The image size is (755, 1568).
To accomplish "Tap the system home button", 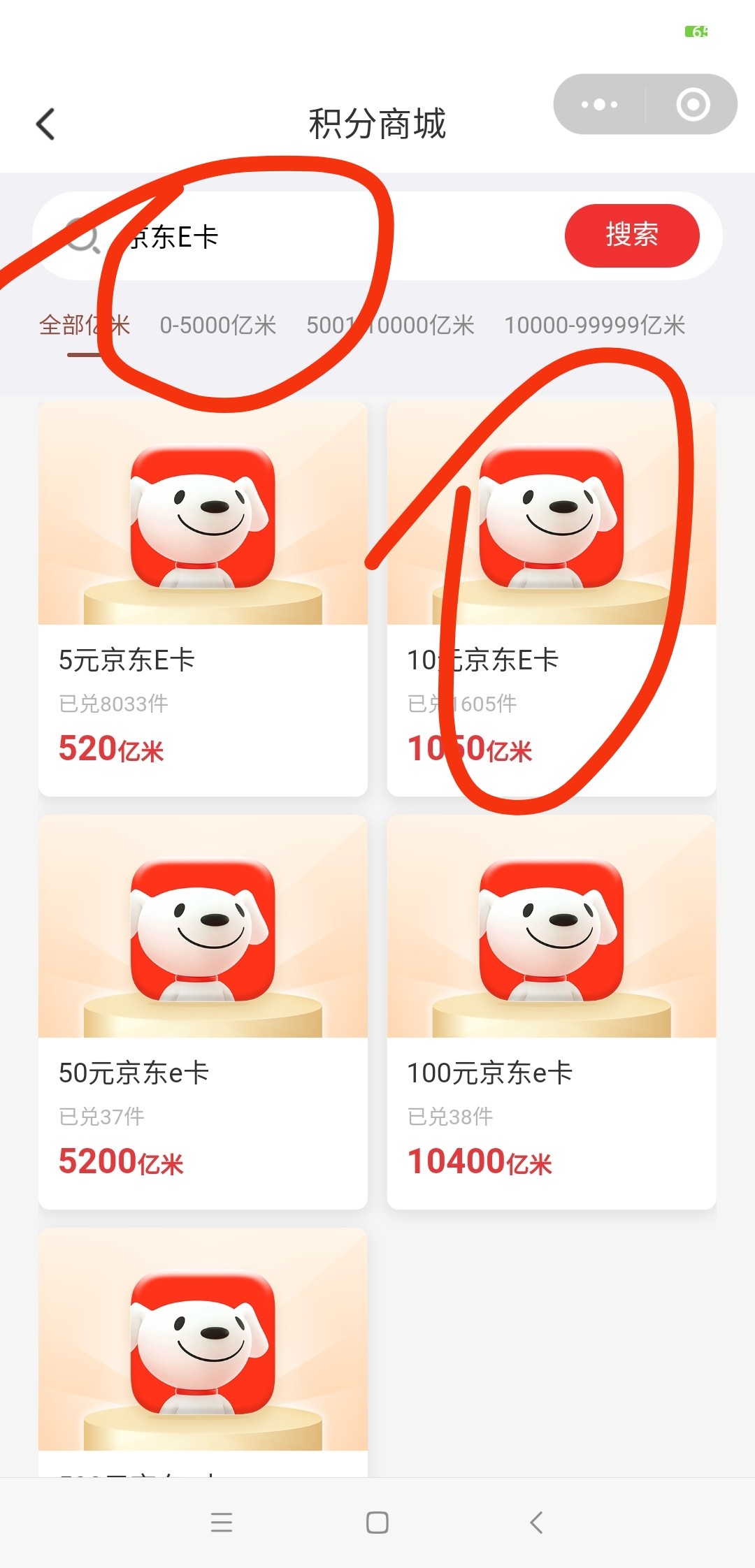I will [x=377, y=1523].
